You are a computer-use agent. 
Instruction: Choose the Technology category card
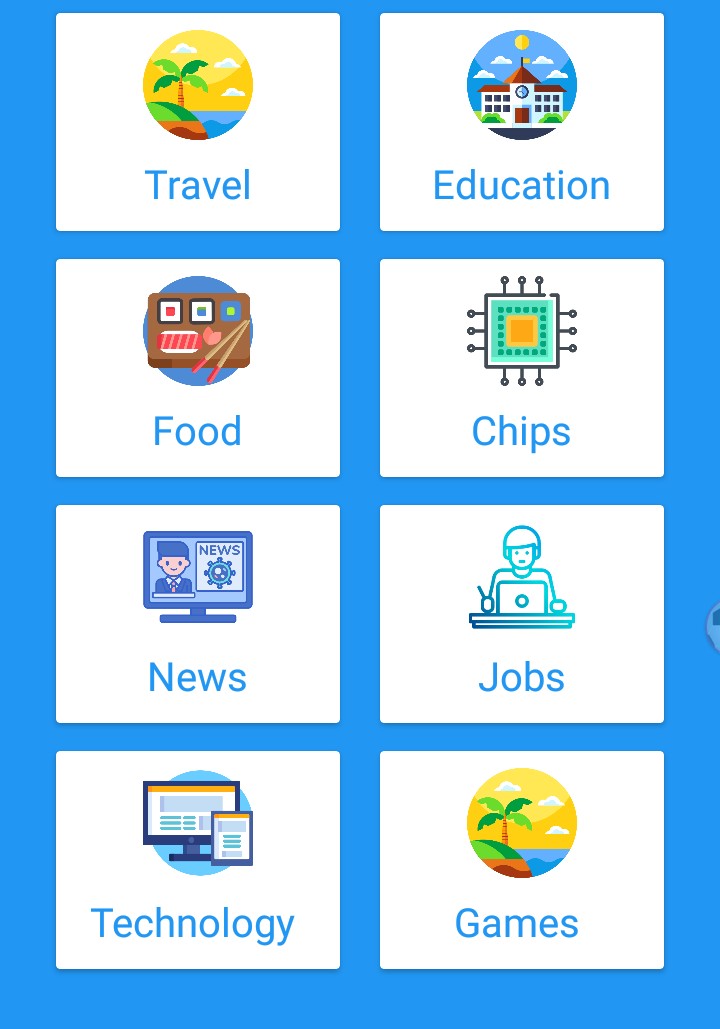tap(198, 860)
